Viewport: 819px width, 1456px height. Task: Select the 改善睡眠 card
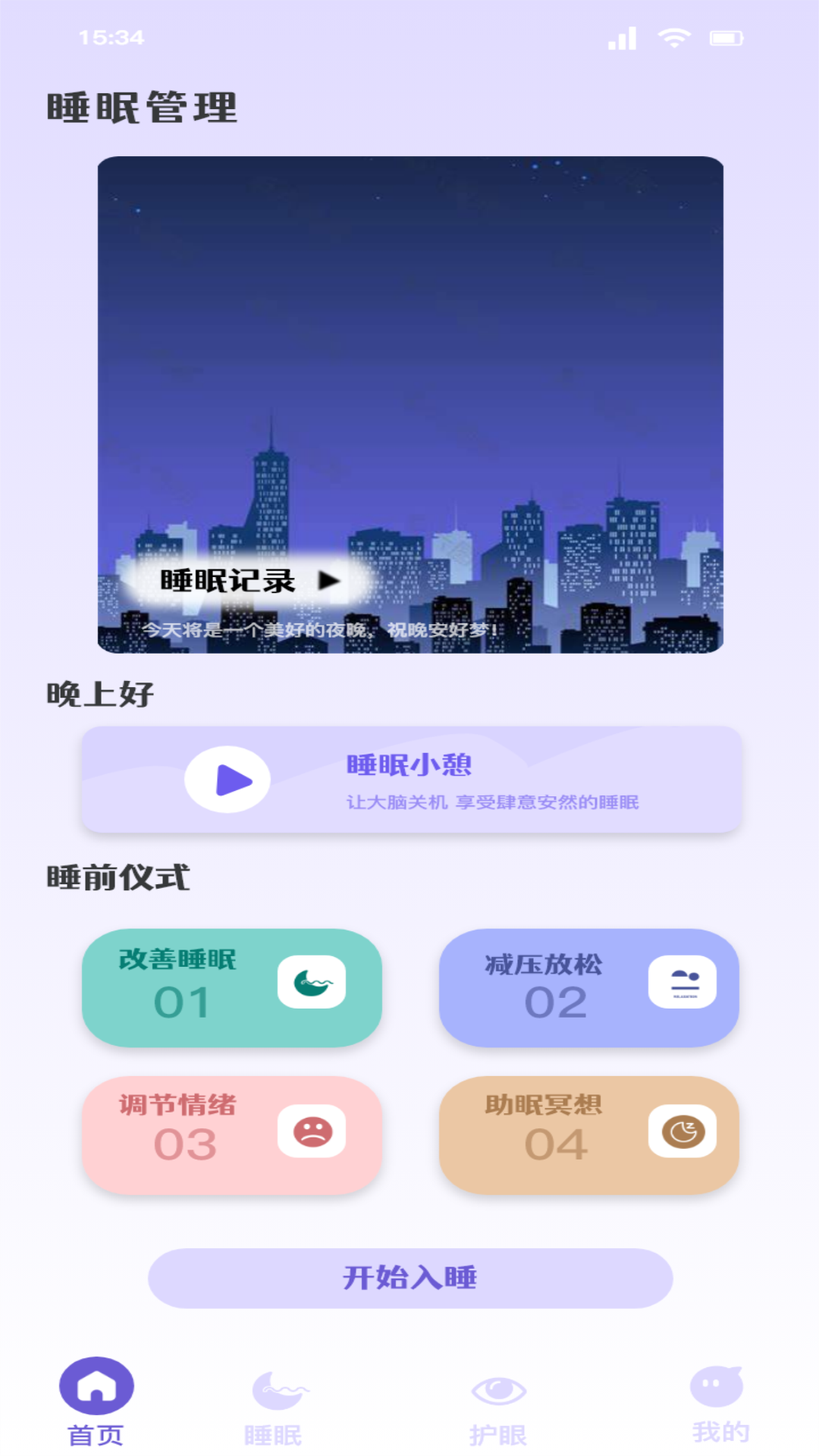coord(233,986)
